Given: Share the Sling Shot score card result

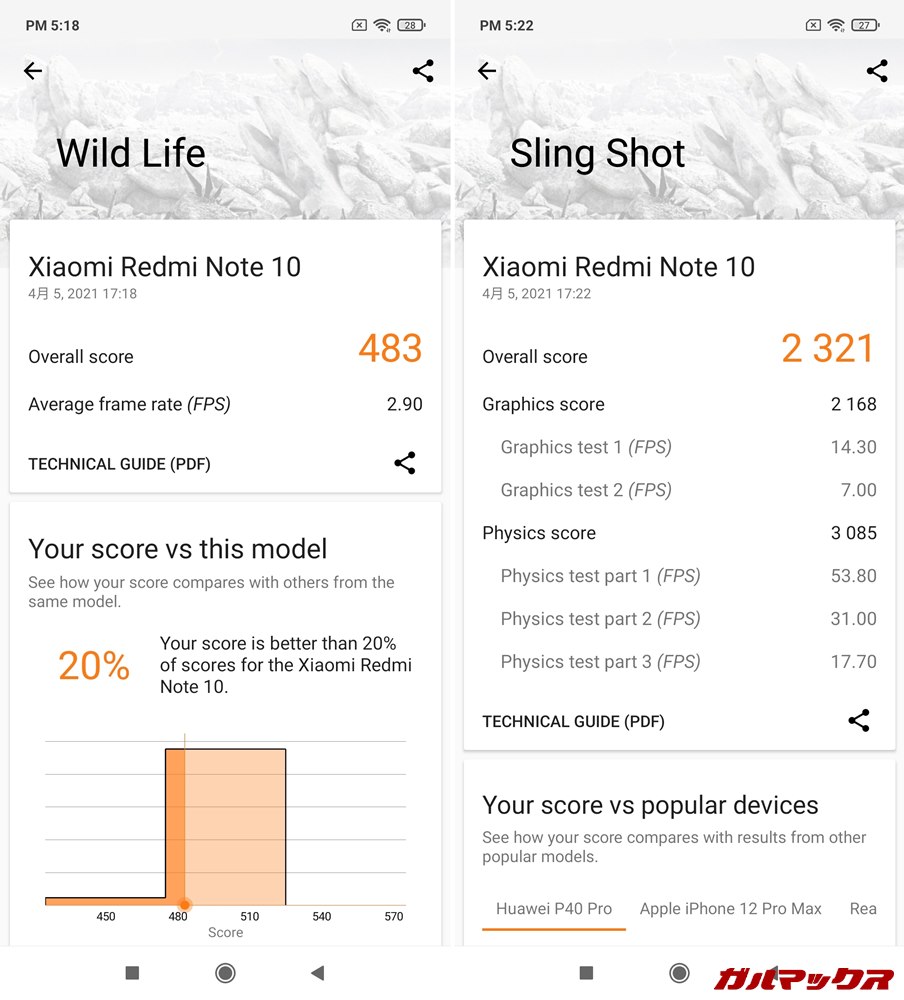Looking at the screenshot, I should pos(859,721).
